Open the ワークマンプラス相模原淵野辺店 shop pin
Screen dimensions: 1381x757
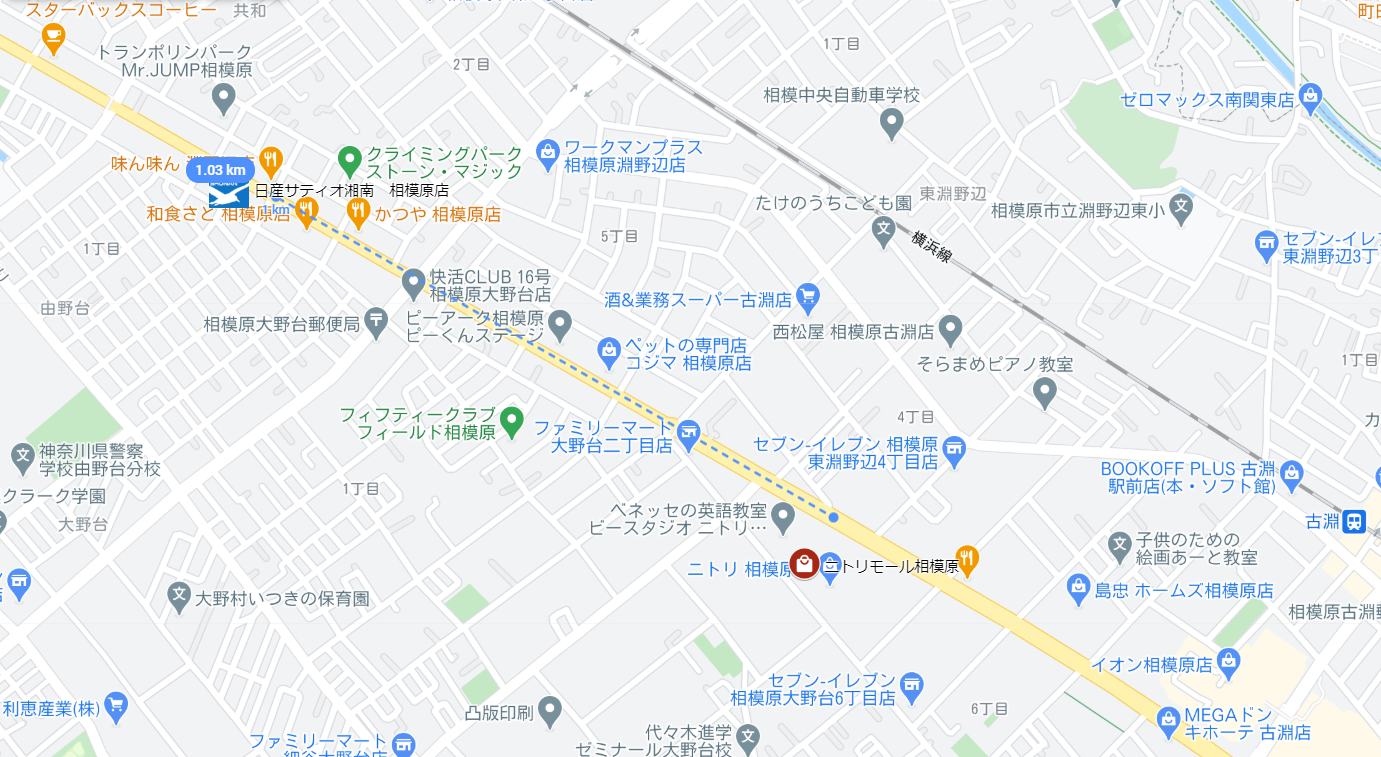[547, 151]
